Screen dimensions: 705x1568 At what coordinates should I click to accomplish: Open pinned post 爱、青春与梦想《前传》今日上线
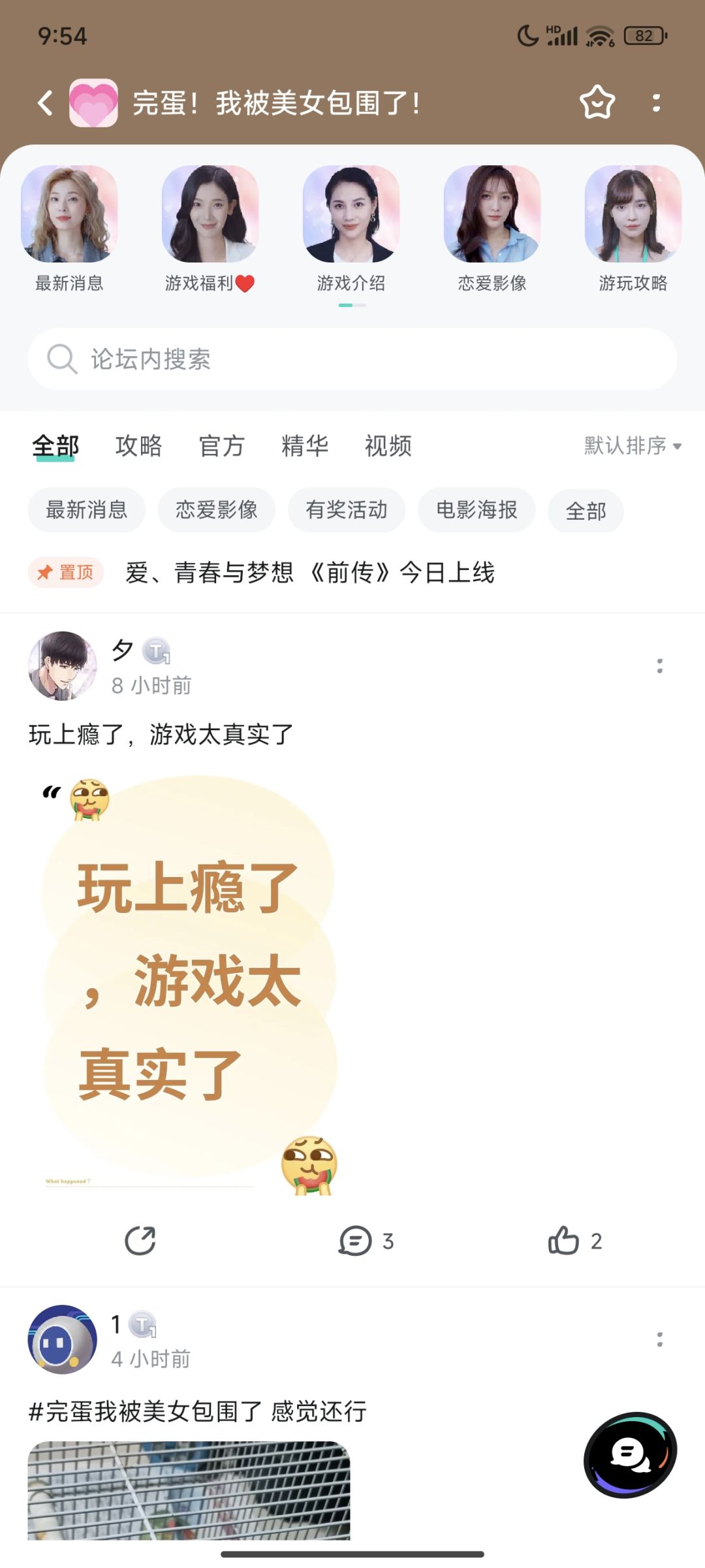point(310,573)
